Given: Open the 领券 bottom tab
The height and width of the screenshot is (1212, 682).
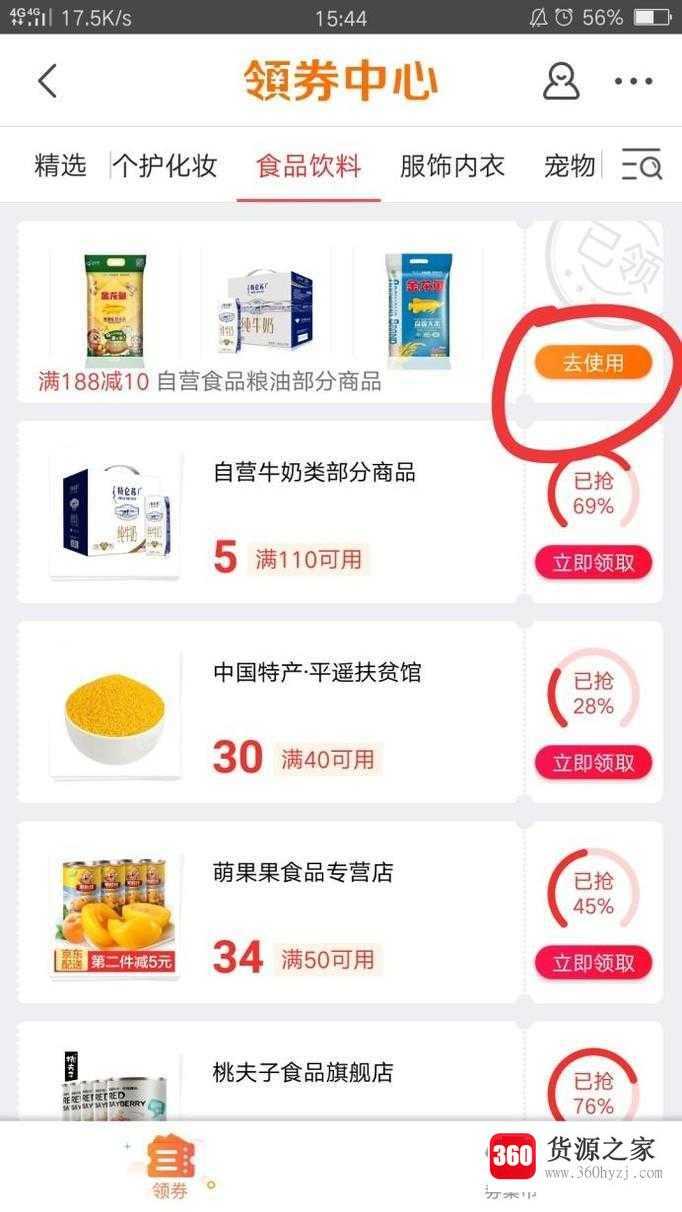Looking at the screenshot, I should coord(170,1166).
